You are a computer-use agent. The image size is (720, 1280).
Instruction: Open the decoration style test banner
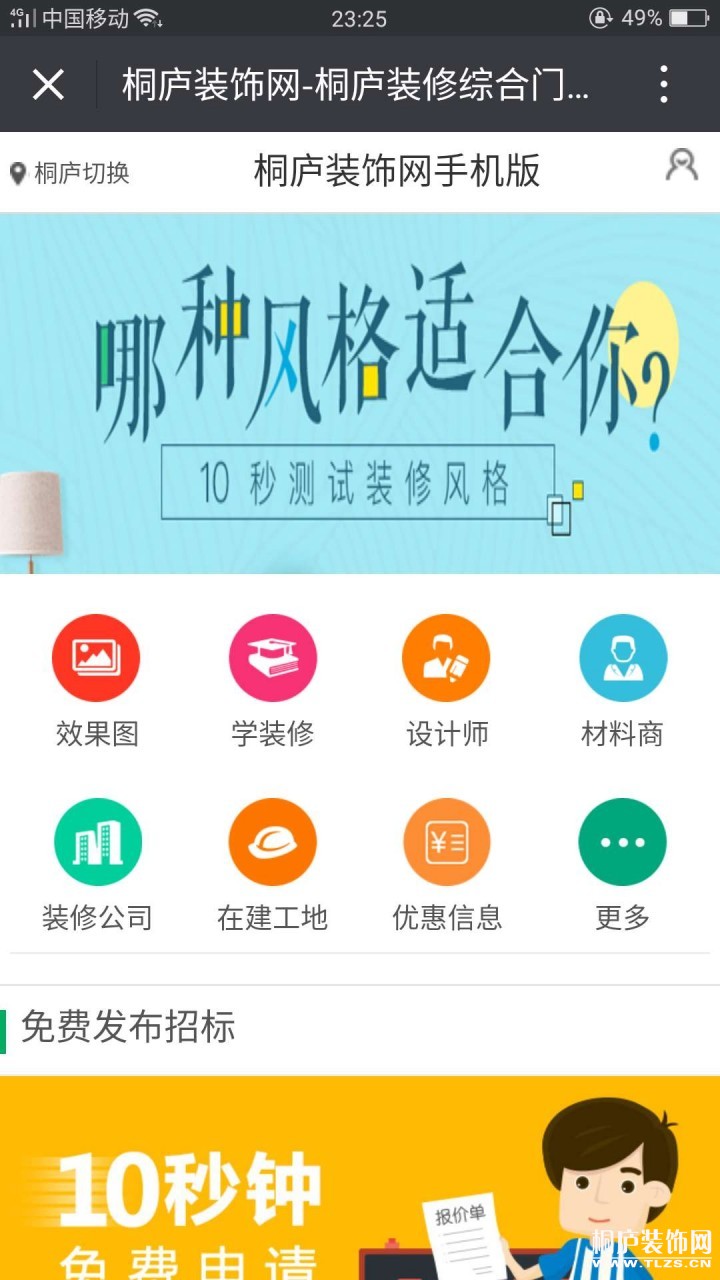tap(360, 395)
